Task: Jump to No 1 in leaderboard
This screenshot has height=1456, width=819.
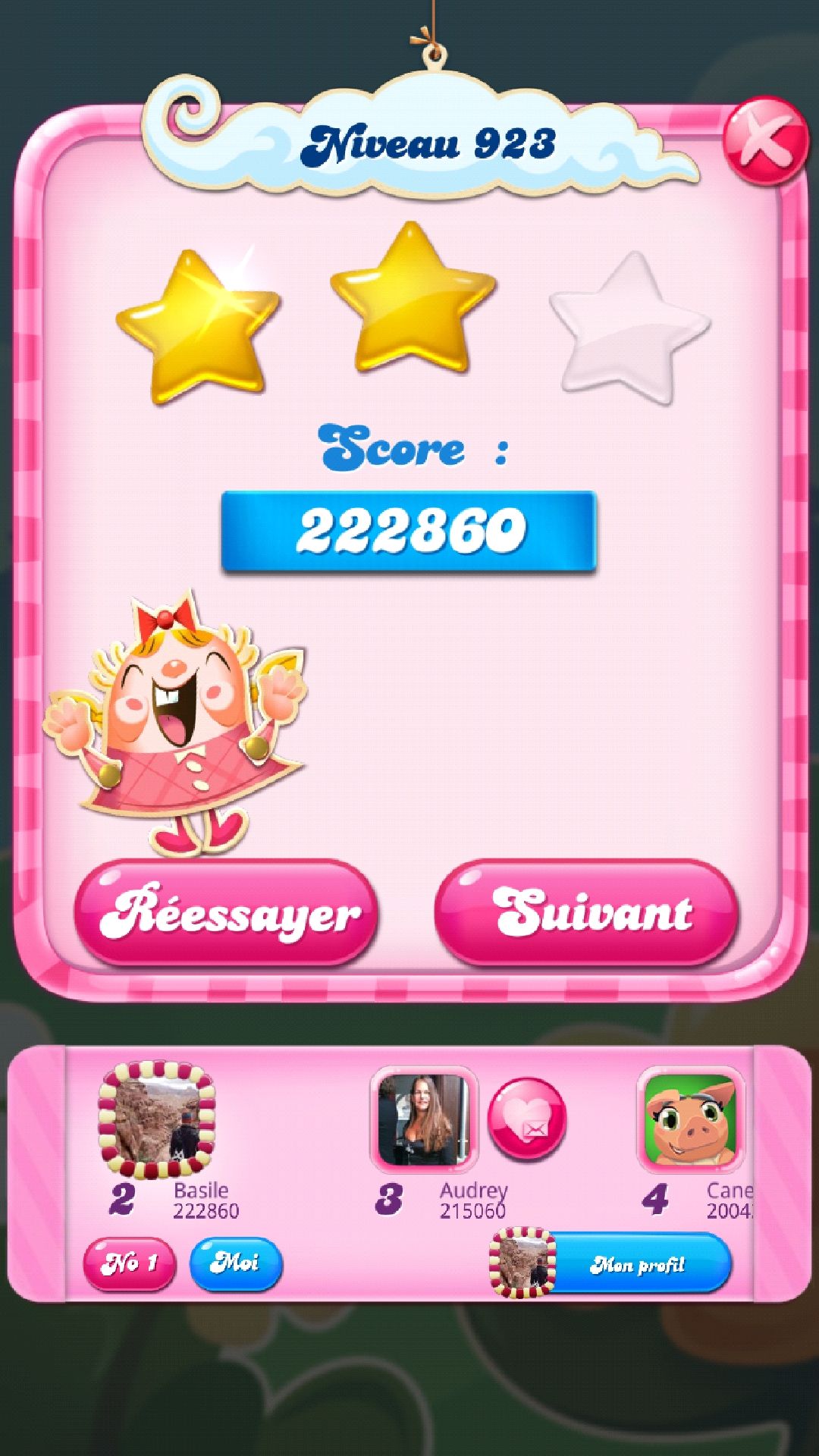Action: tap(129, 1263)
